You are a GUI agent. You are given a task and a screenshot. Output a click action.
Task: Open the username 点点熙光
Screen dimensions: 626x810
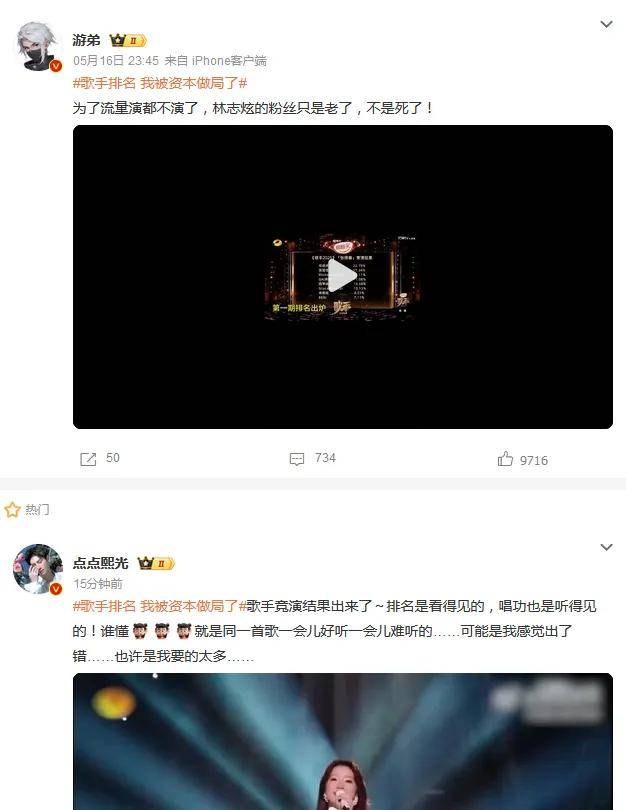coord(100,563)
